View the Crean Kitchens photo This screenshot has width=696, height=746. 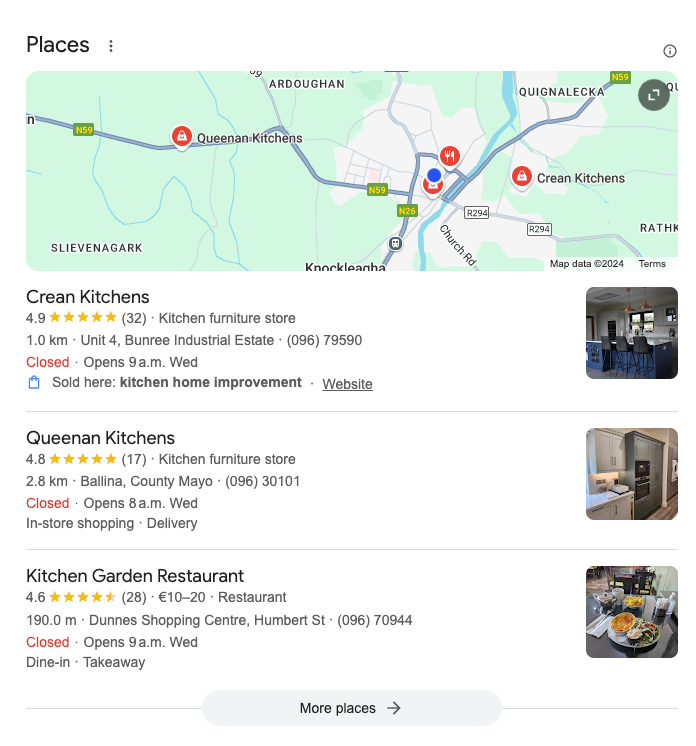pos(631,333)
